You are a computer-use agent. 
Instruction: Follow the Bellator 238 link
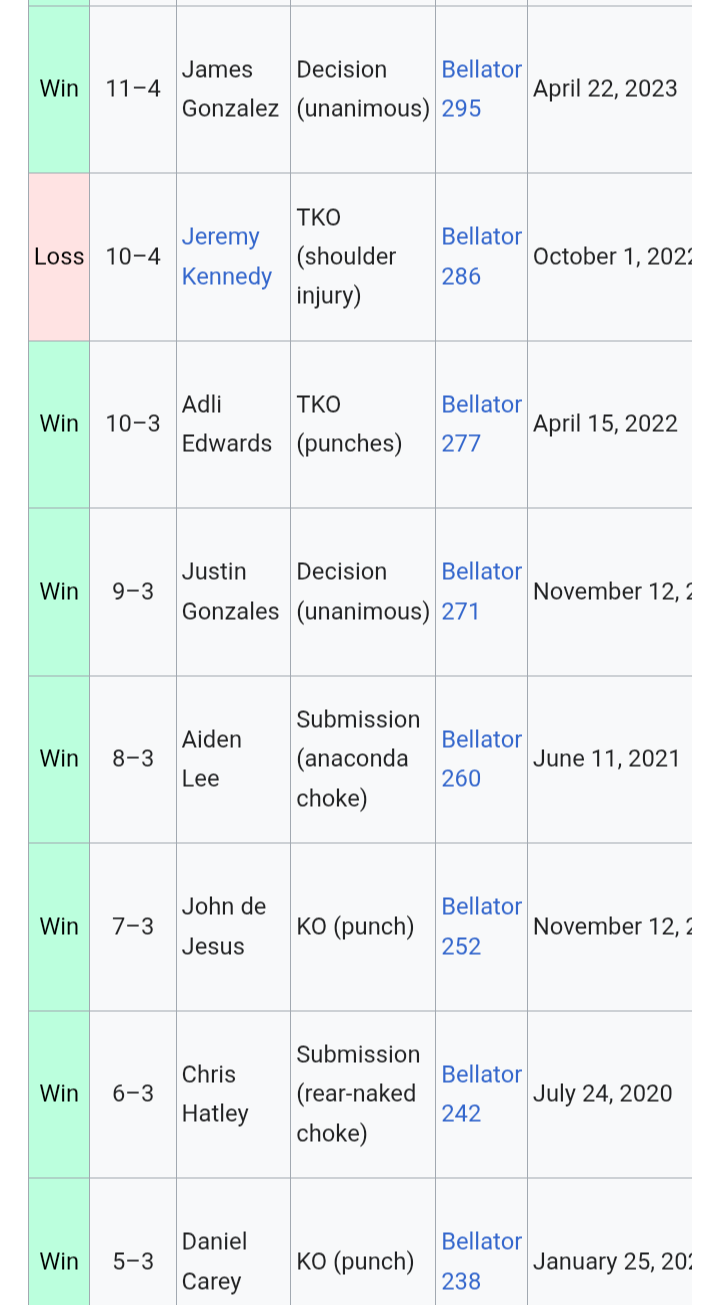tap(482, 1261)
